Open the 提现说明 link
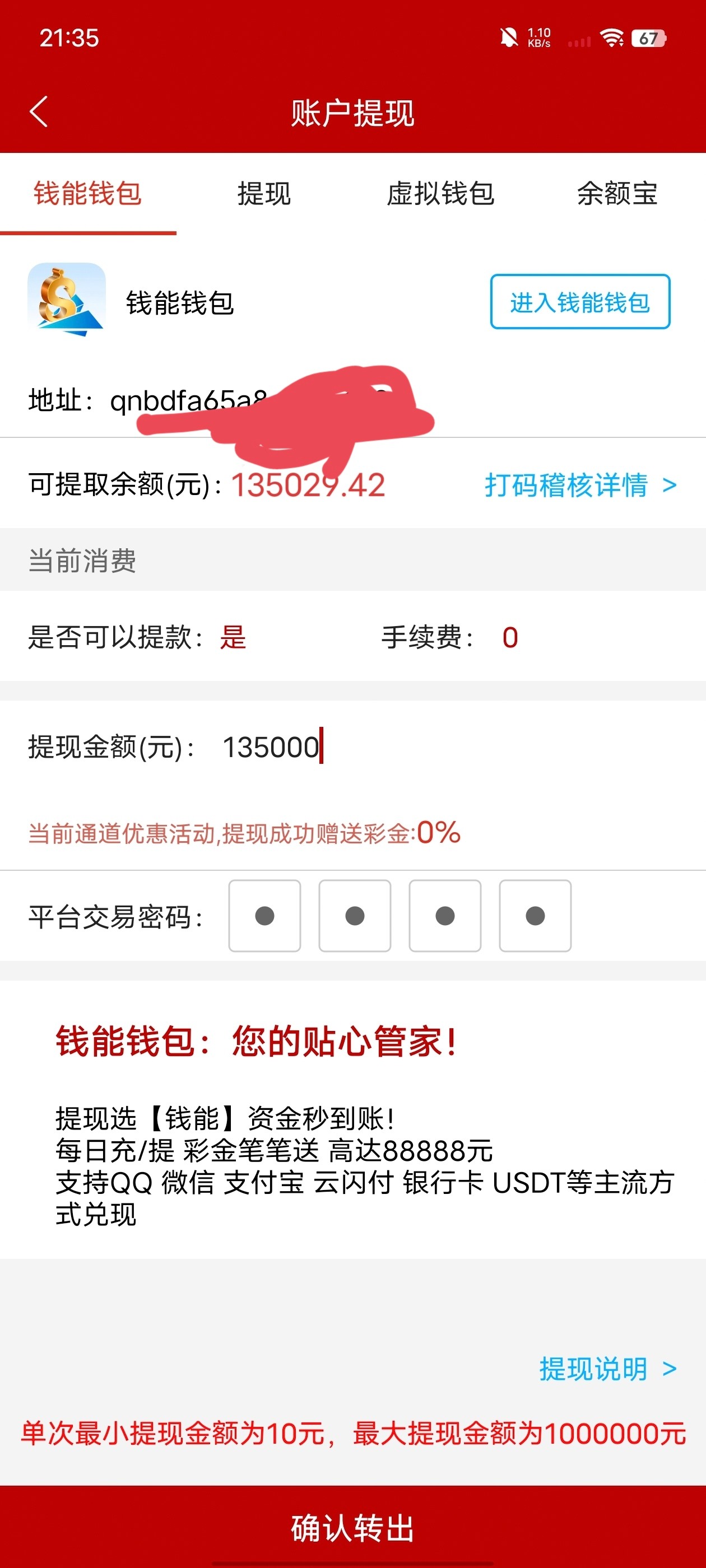706x1568 pixels. tap(607, 1369)
